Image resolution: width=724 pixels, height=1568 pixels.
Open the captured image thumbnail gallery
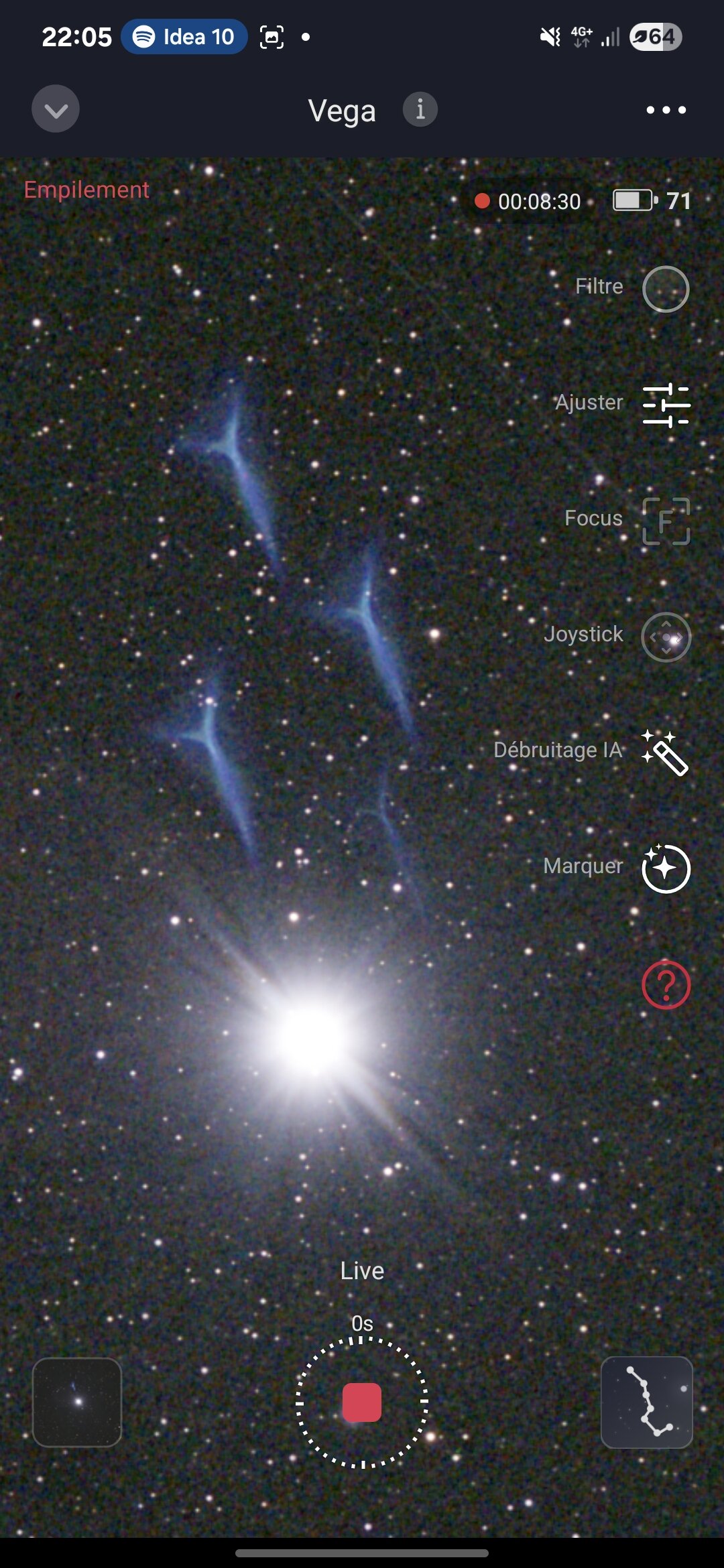tap(77, 1402)
